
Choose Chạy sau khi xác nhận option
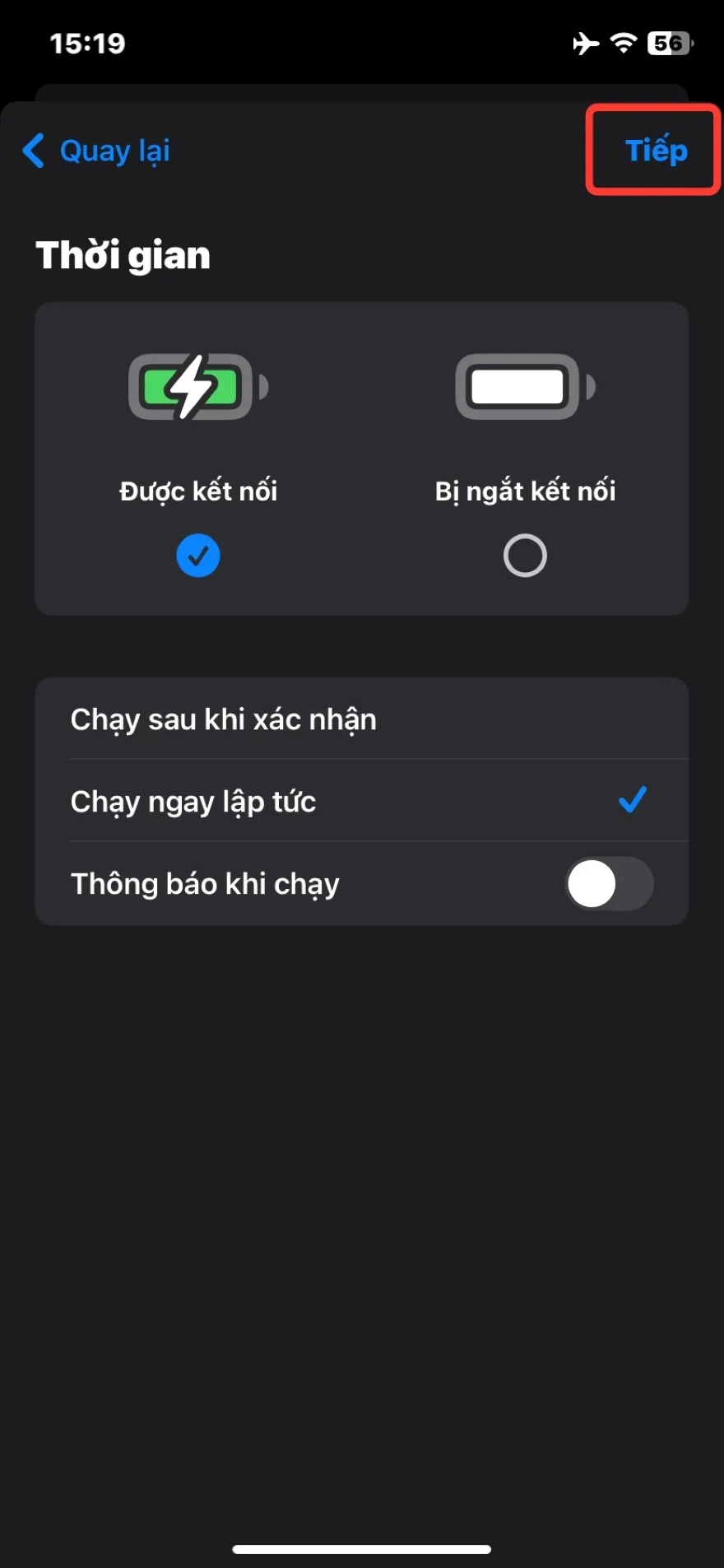[x=224, y=718]
